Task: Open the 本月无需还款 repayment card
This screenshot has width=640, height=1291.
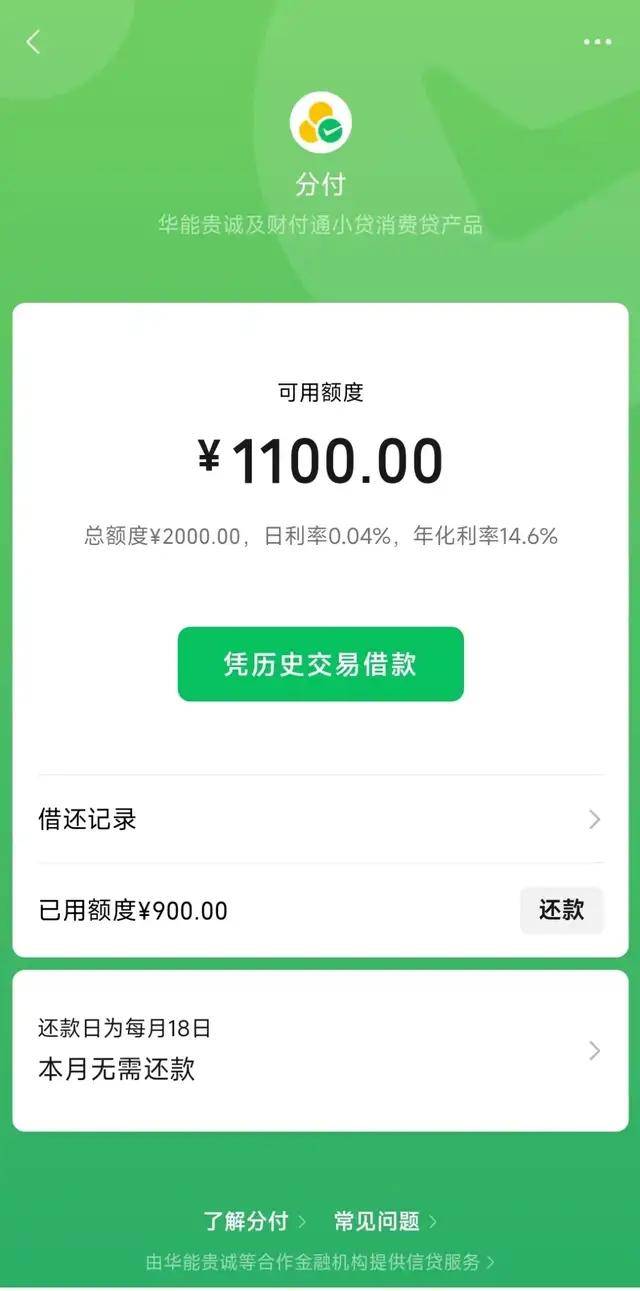Action: [320, 1051]
